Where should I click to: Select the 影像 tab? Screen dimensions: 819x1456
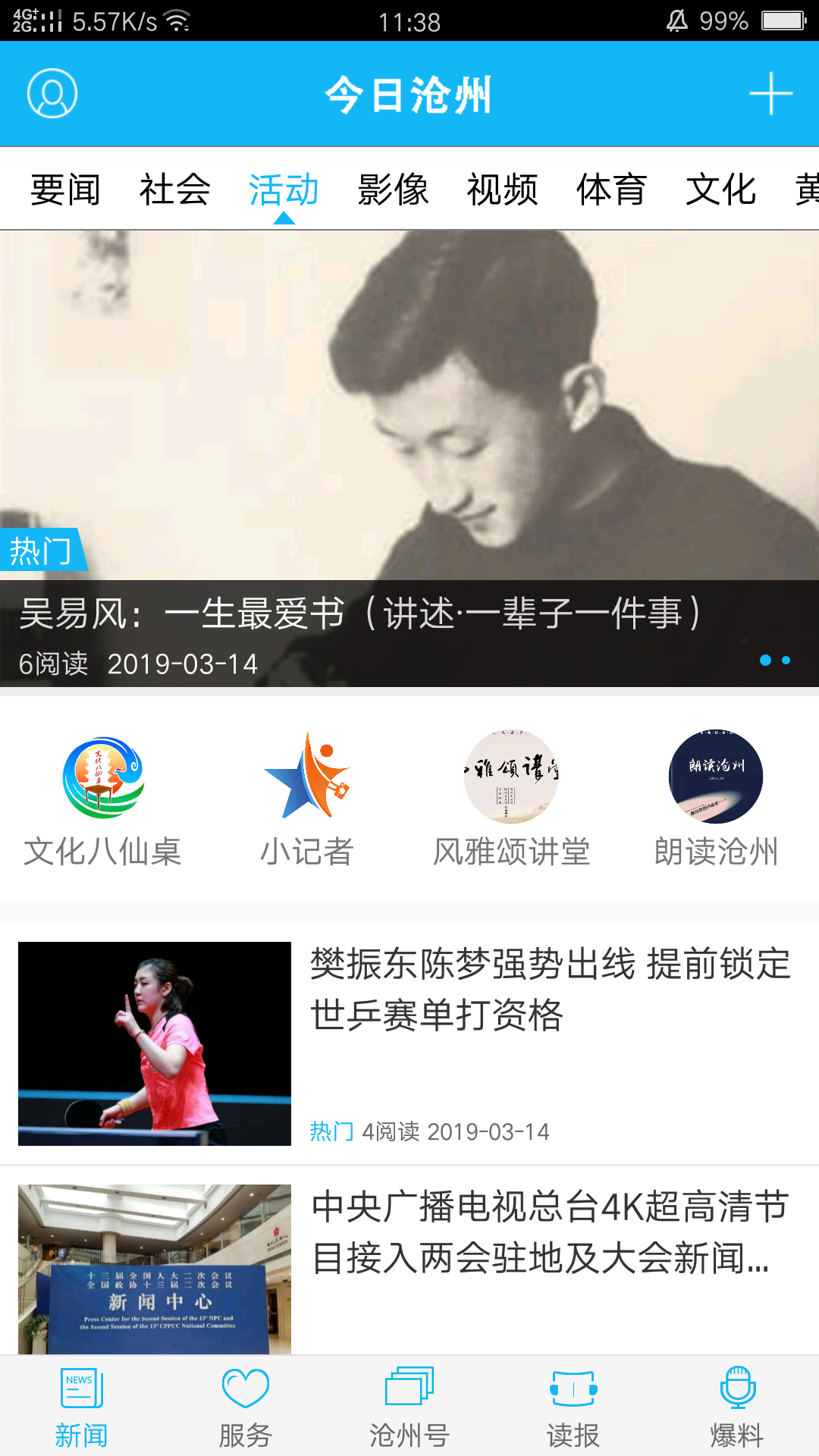click(393, 190)
